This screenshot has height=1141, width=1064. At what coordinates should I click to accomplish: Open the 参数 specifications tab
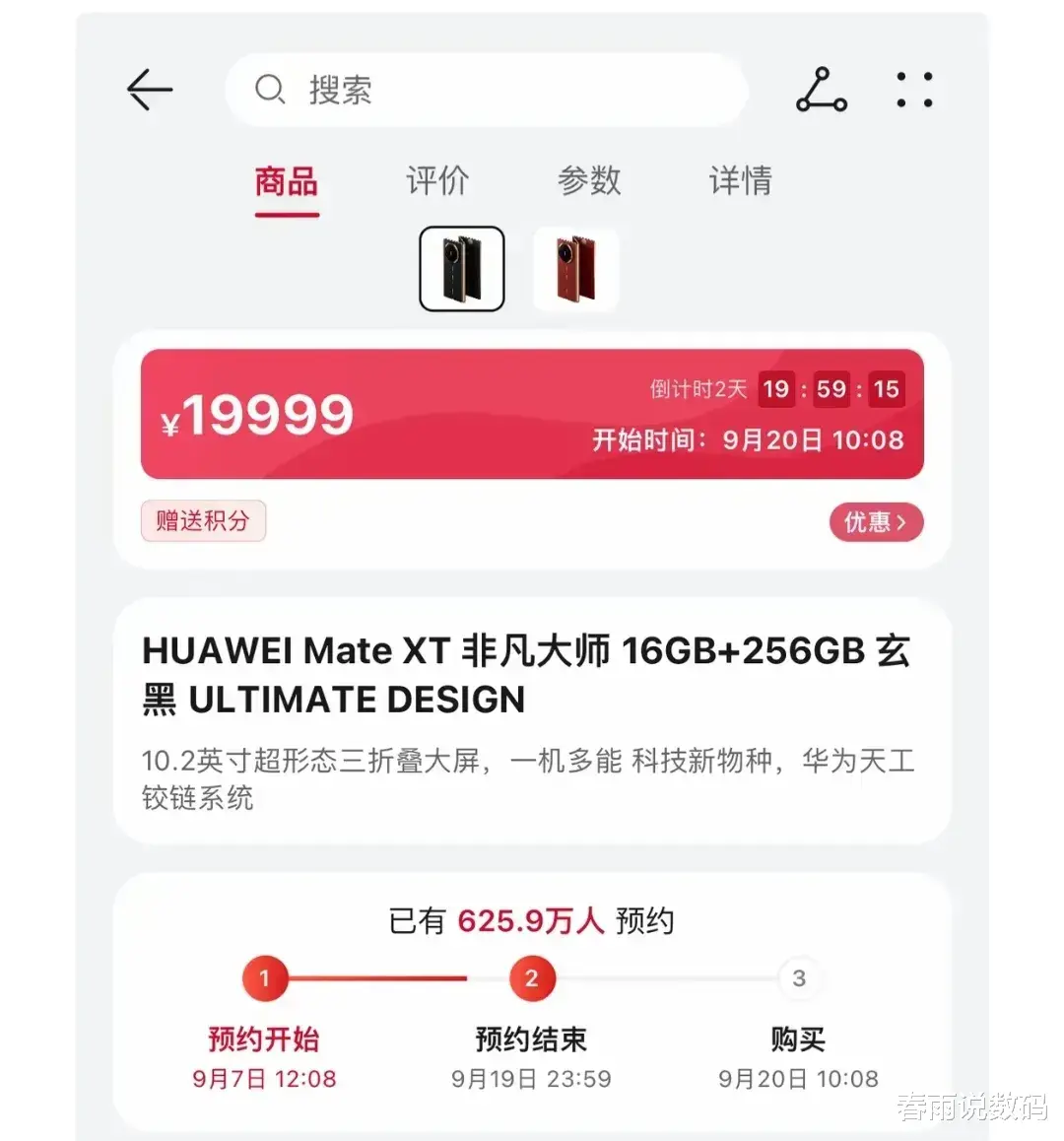pyautogui.click(x=588, y=181)
